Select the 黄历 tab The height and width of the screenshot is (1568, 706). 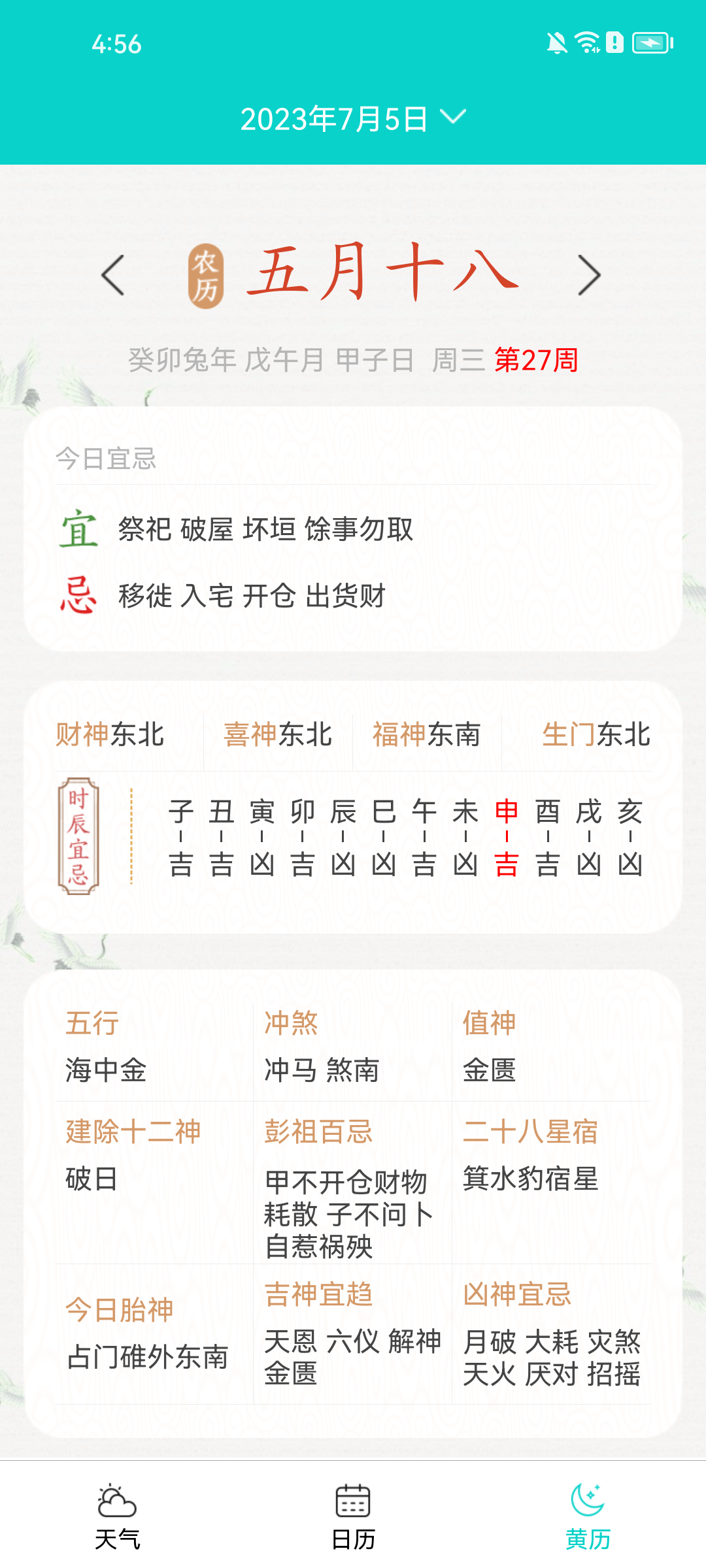tap(588, 1516)
